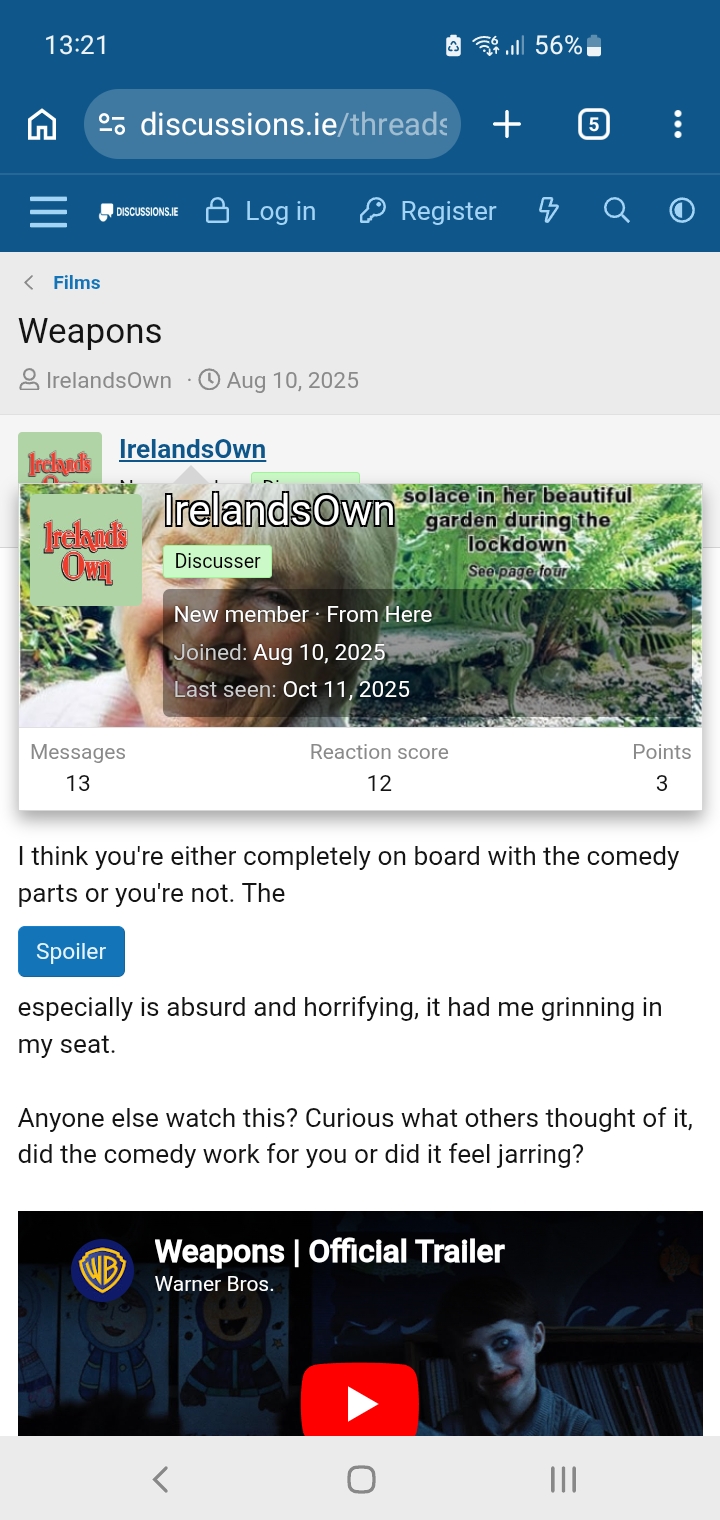The image size is (720, 1520).
Task: Go to Discussions.ie logo home
Action: [x=139, y=211]
